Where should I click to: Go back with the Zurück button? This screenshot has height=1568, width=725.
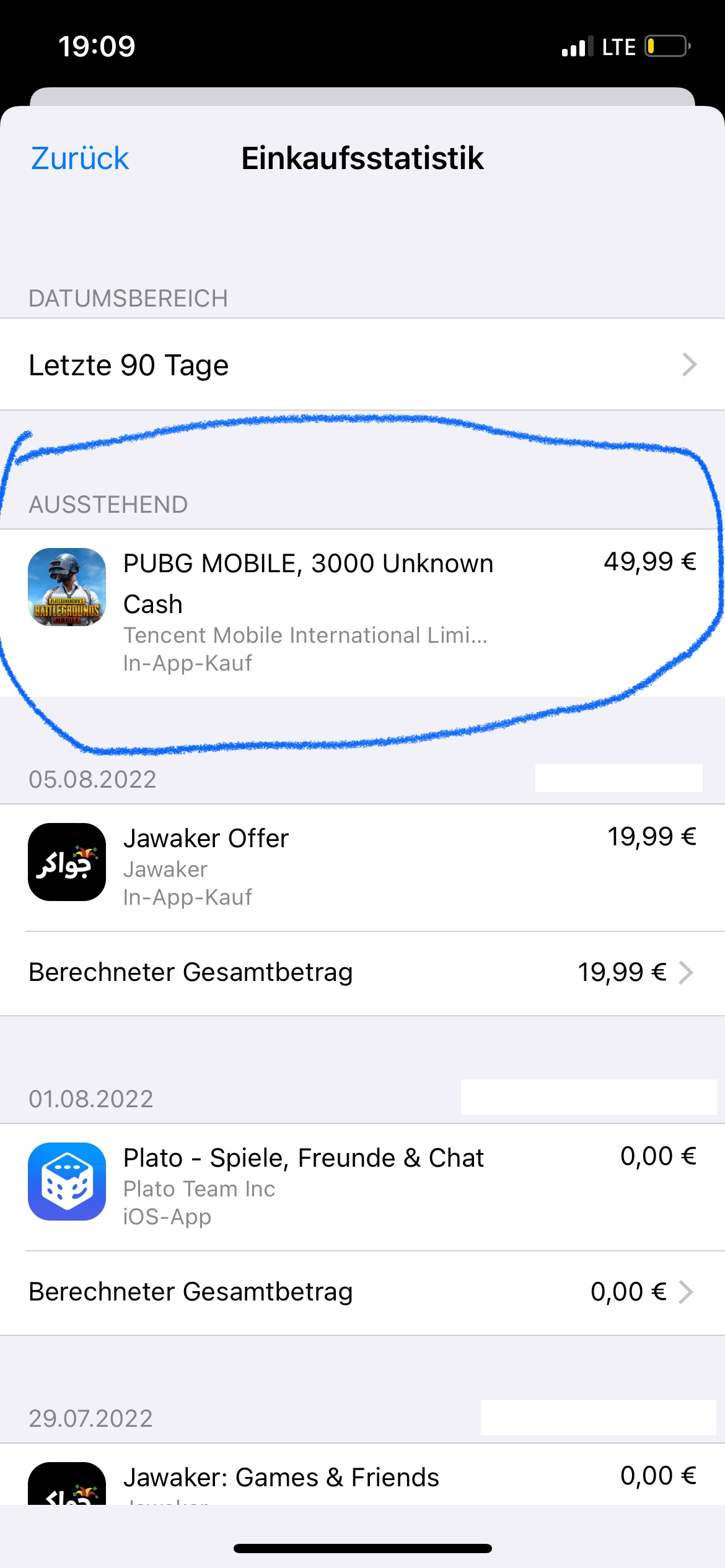pos(80,159)
